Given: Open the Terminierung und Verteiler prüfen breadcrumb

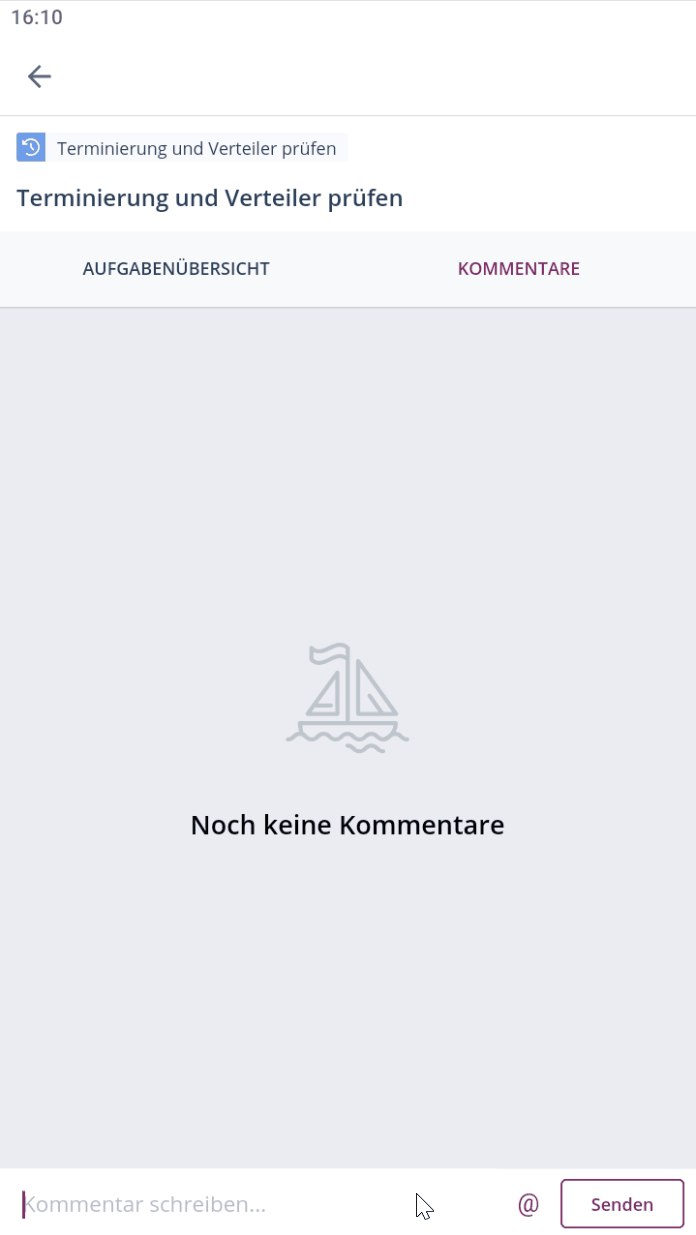Looking at the screenshot, I should [196, 149].
